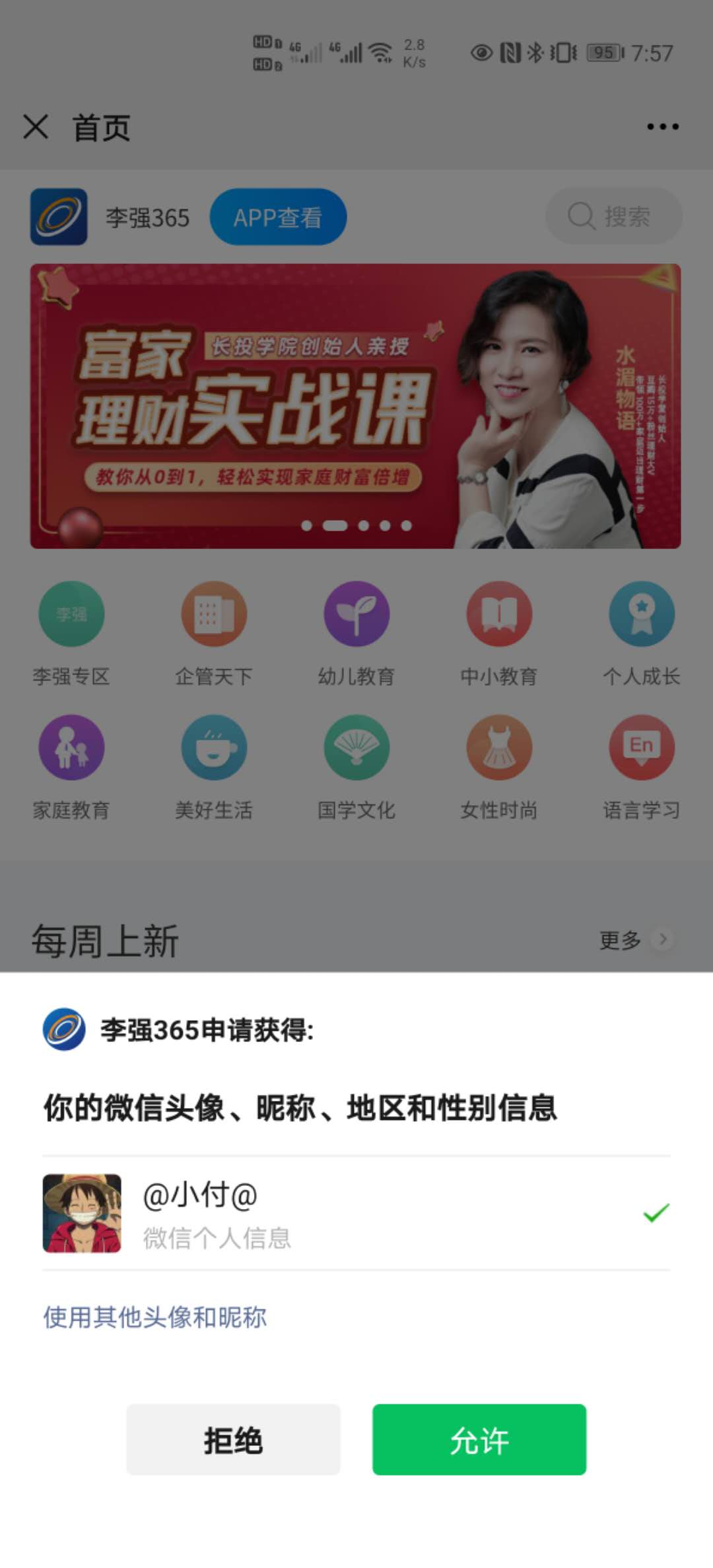Select the @小付@ WeChat profile row
The width and height of the screenshot is (713, 1568).
pos(356,1213)
